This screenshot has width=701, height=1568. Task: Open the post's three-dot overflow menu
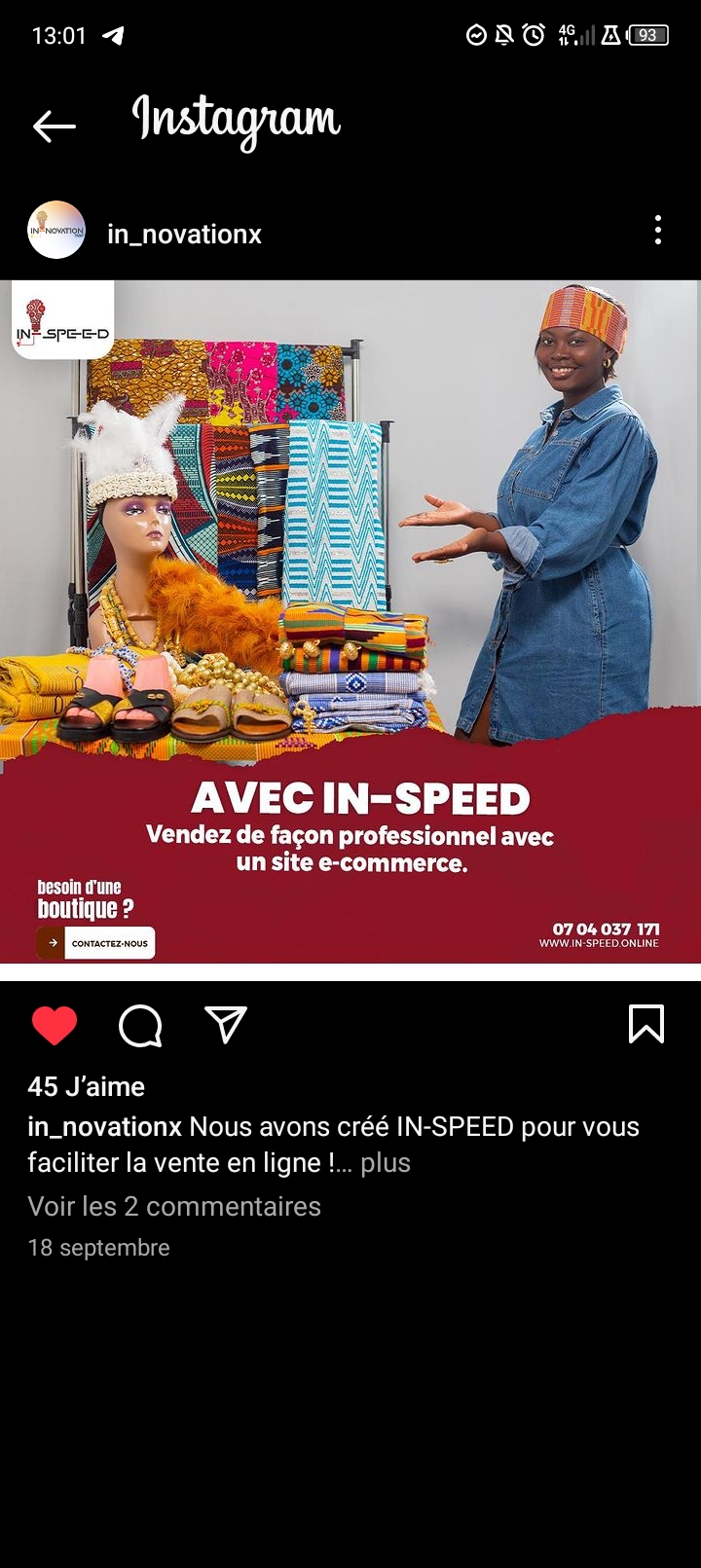(x=658, y=230)
